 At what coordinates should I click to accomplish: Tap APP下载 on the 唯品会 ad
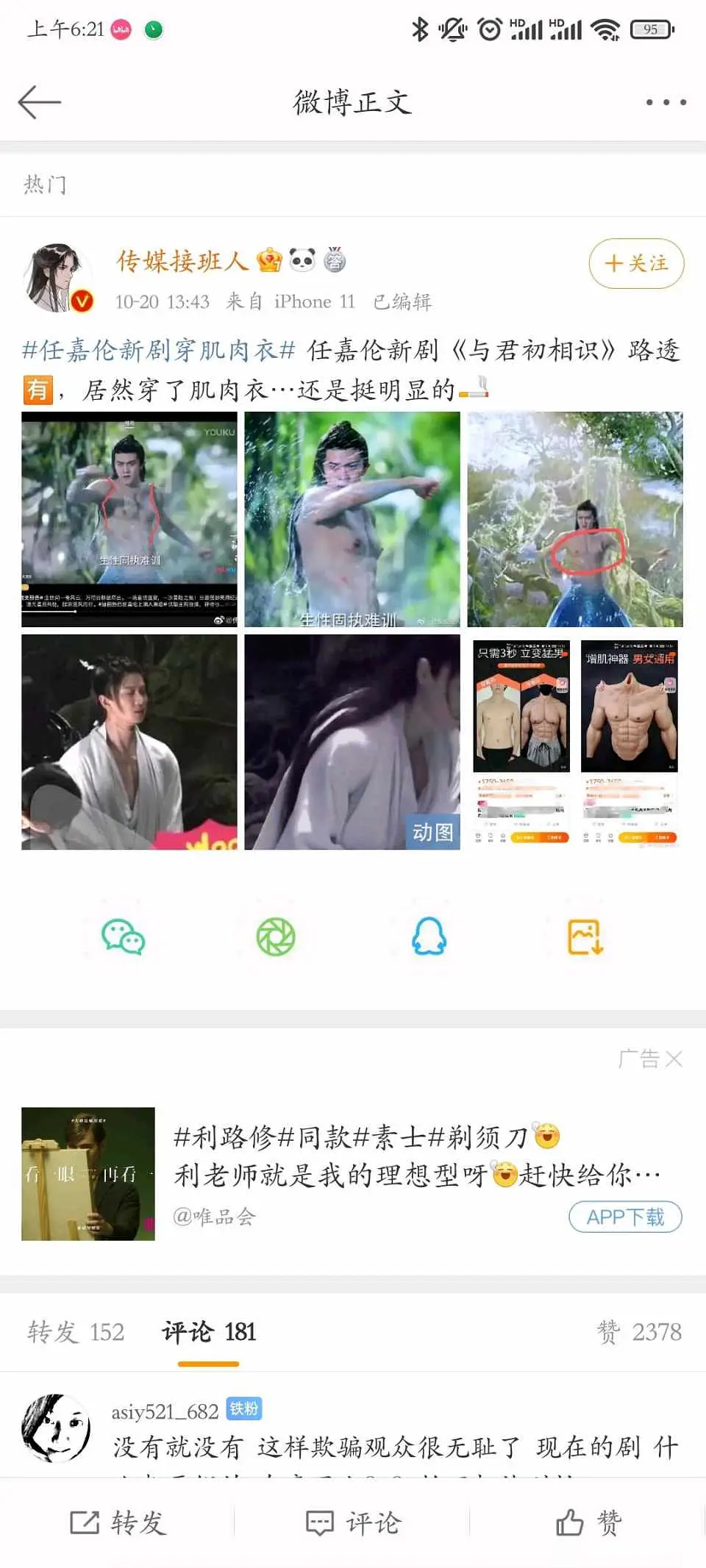pos(625,1217)
